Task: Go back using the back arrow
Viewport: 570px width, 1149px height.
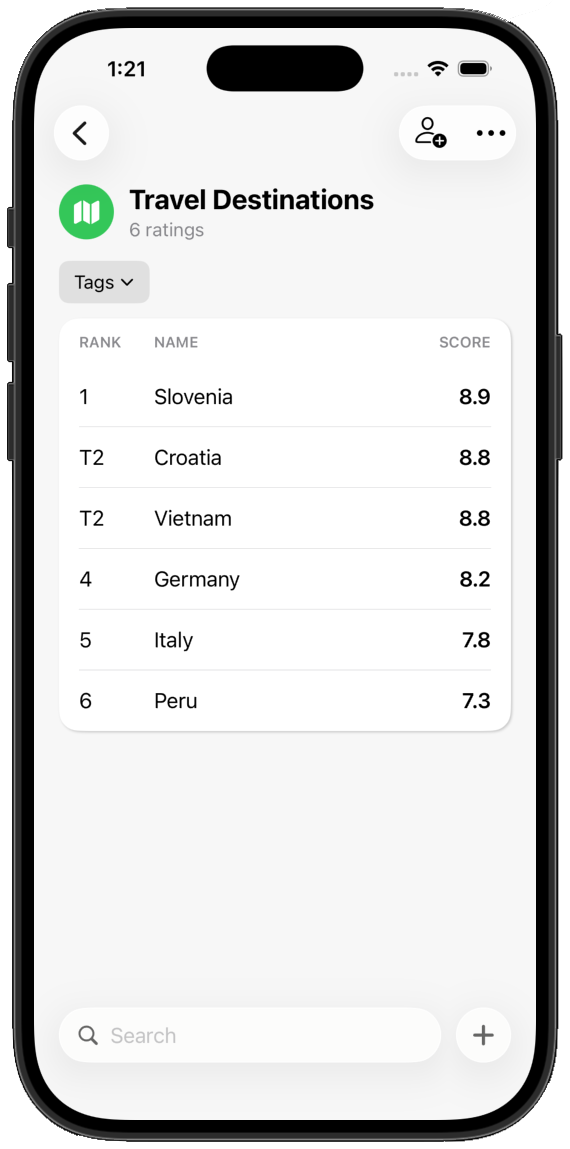Action: click(81, 133)
